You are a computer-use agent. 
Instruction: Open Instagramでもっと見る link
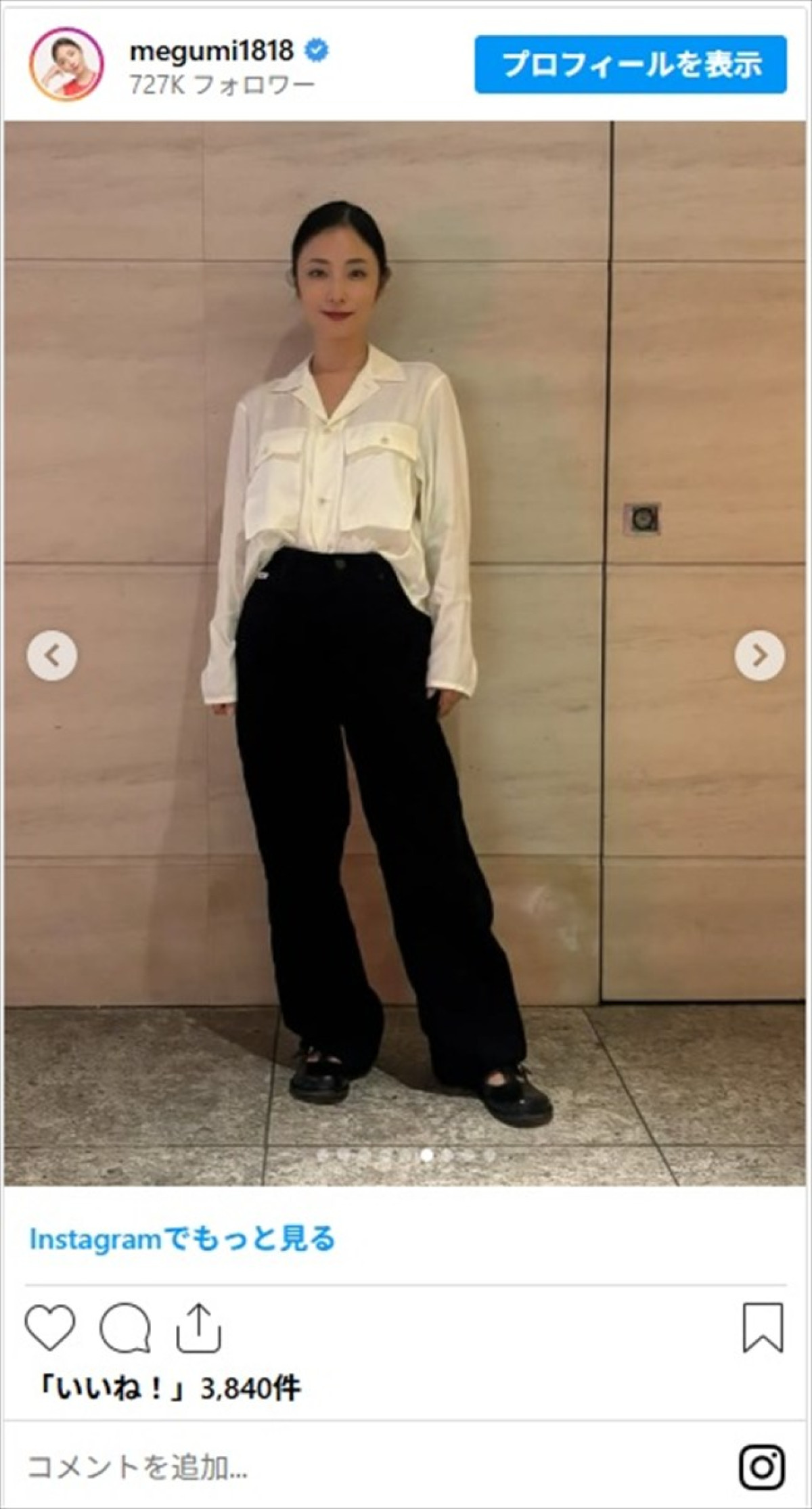tap(182, 1239)
